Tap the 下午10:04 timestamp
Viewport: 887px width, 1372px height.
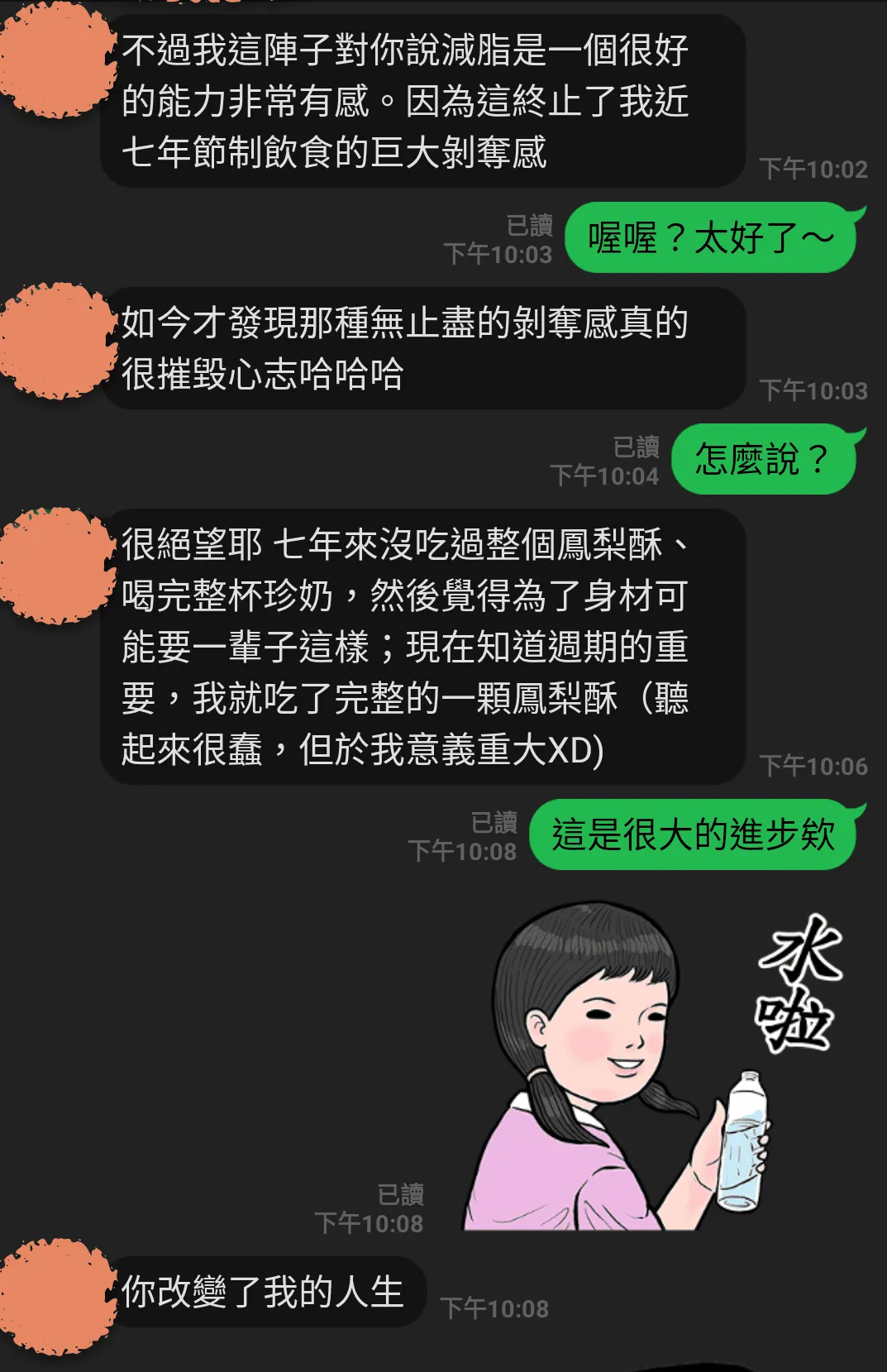[608, 476]
